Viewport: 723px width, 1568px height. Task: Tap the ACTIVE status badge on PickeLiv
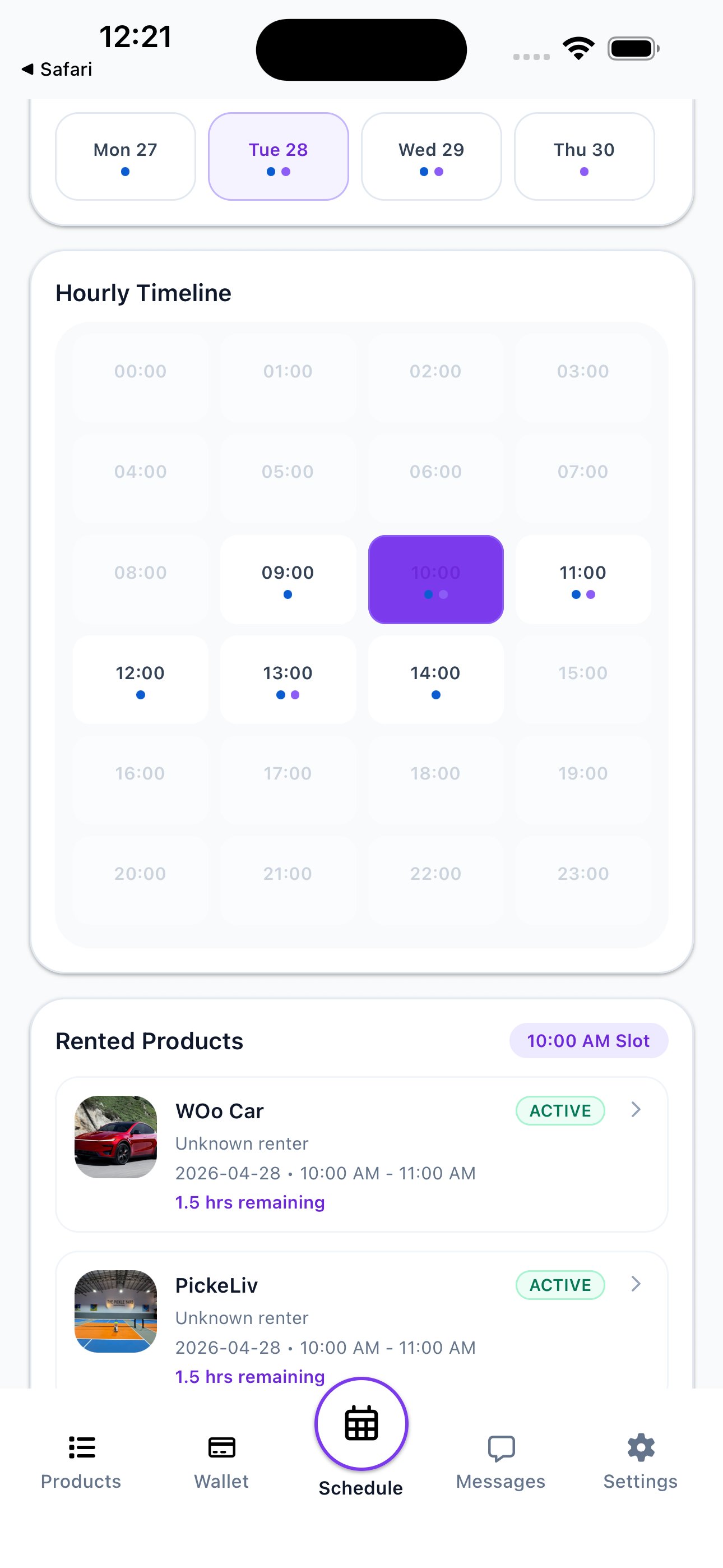(559, 1285)
